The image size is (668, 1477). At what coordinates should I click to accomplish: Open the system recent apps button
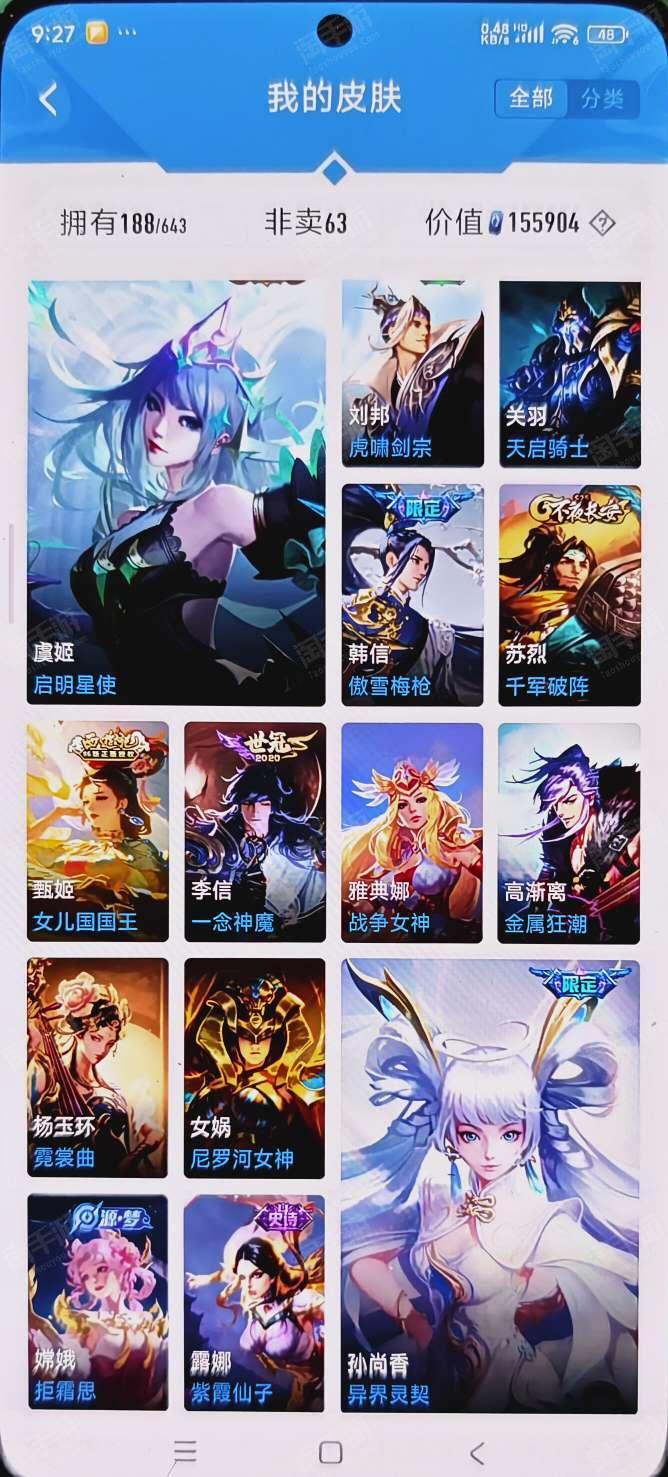point(185,1452)
